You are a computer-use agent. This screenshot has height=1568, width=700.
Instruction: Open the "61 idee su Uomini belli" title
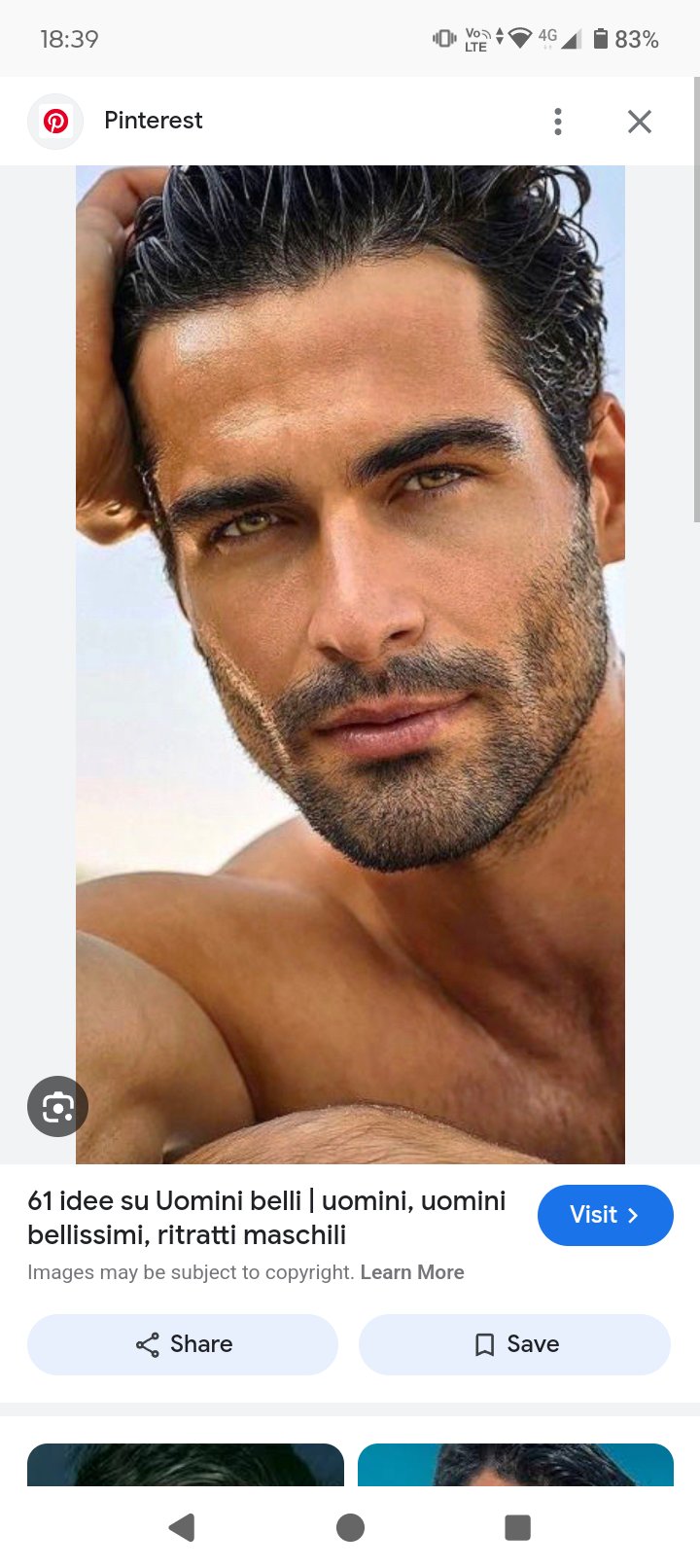pos(266,1217)
